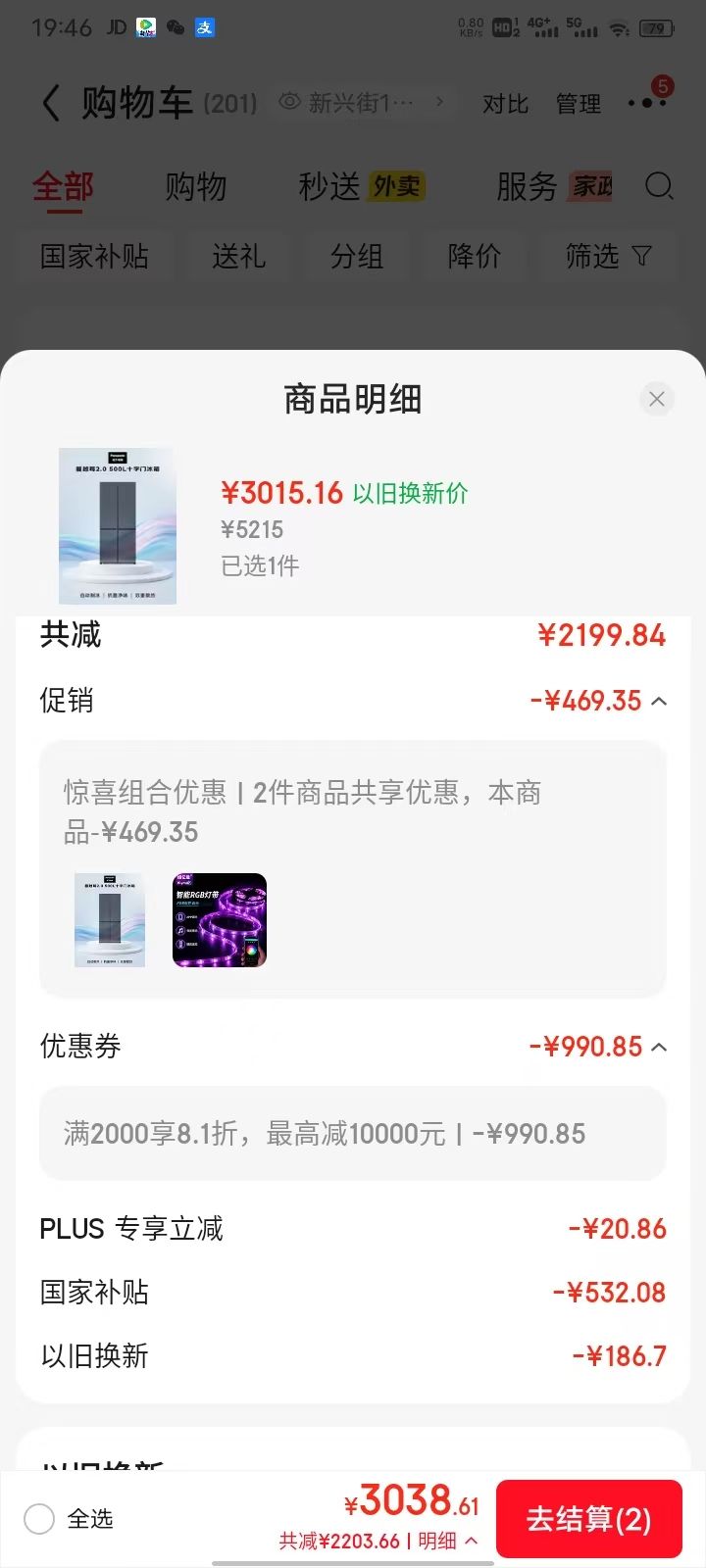706x1568 pixels.
Task: Toggle the 全选 select-all checkbox
Action: point(39,1519)
